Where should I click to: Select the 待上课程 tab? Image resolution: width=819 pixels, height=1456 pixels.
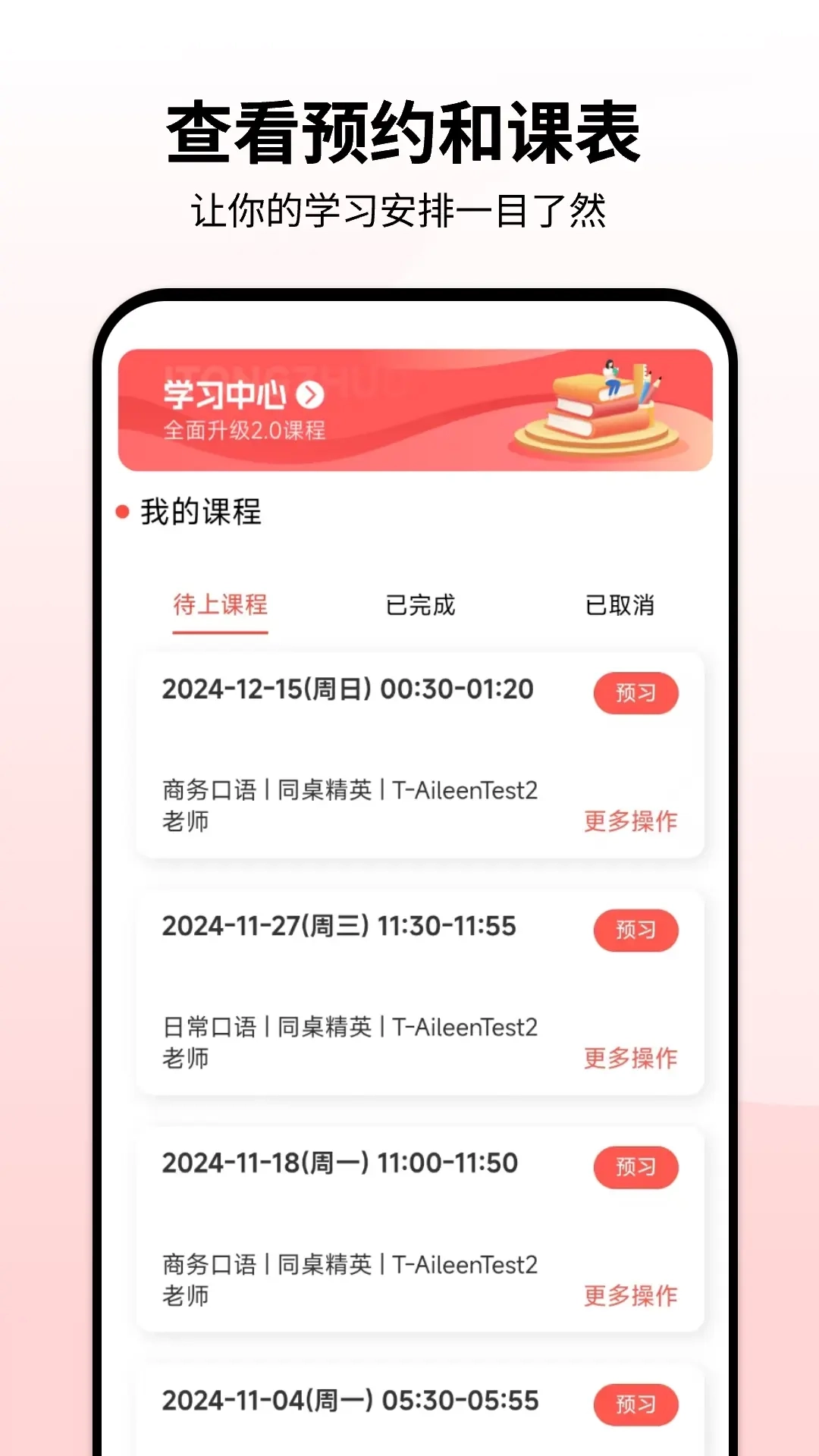tap(221, 605)
